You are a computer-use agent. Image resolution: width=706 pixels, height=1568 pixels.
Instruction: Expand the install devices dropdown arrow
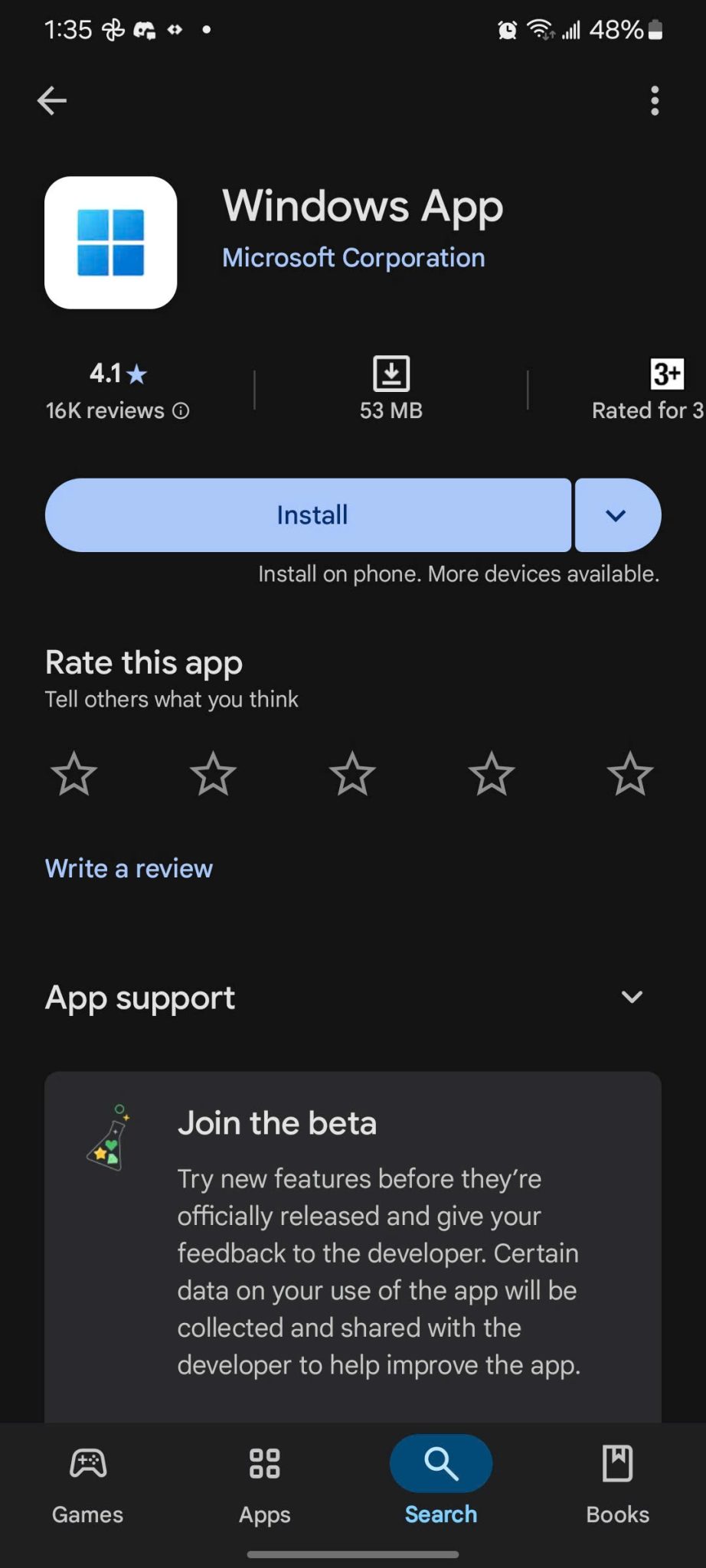click(616, 515)
